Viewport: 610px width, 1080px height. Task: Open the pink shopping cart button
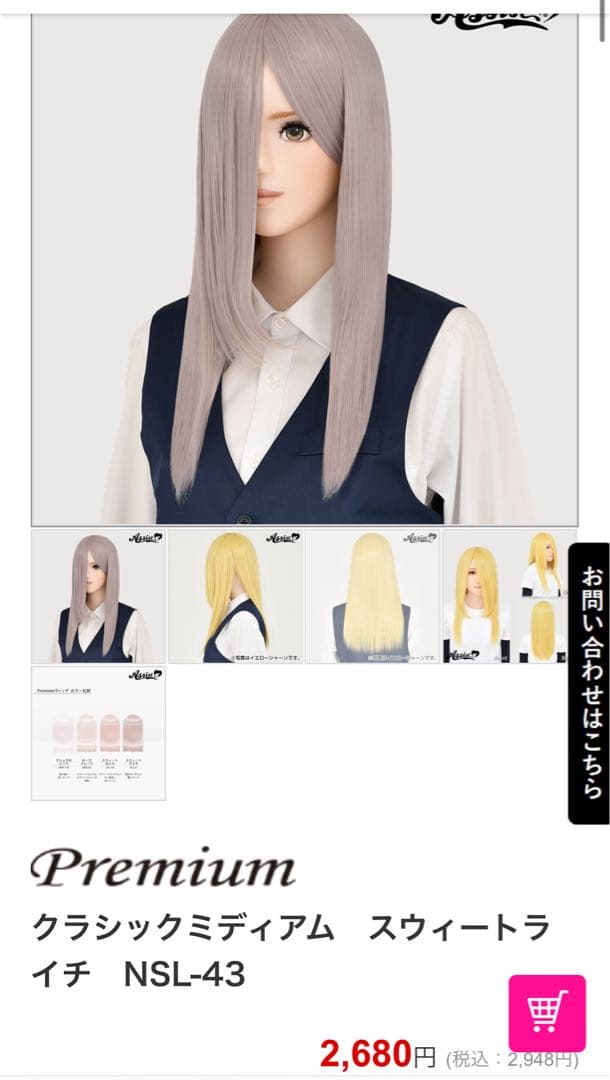[547, 1010]
